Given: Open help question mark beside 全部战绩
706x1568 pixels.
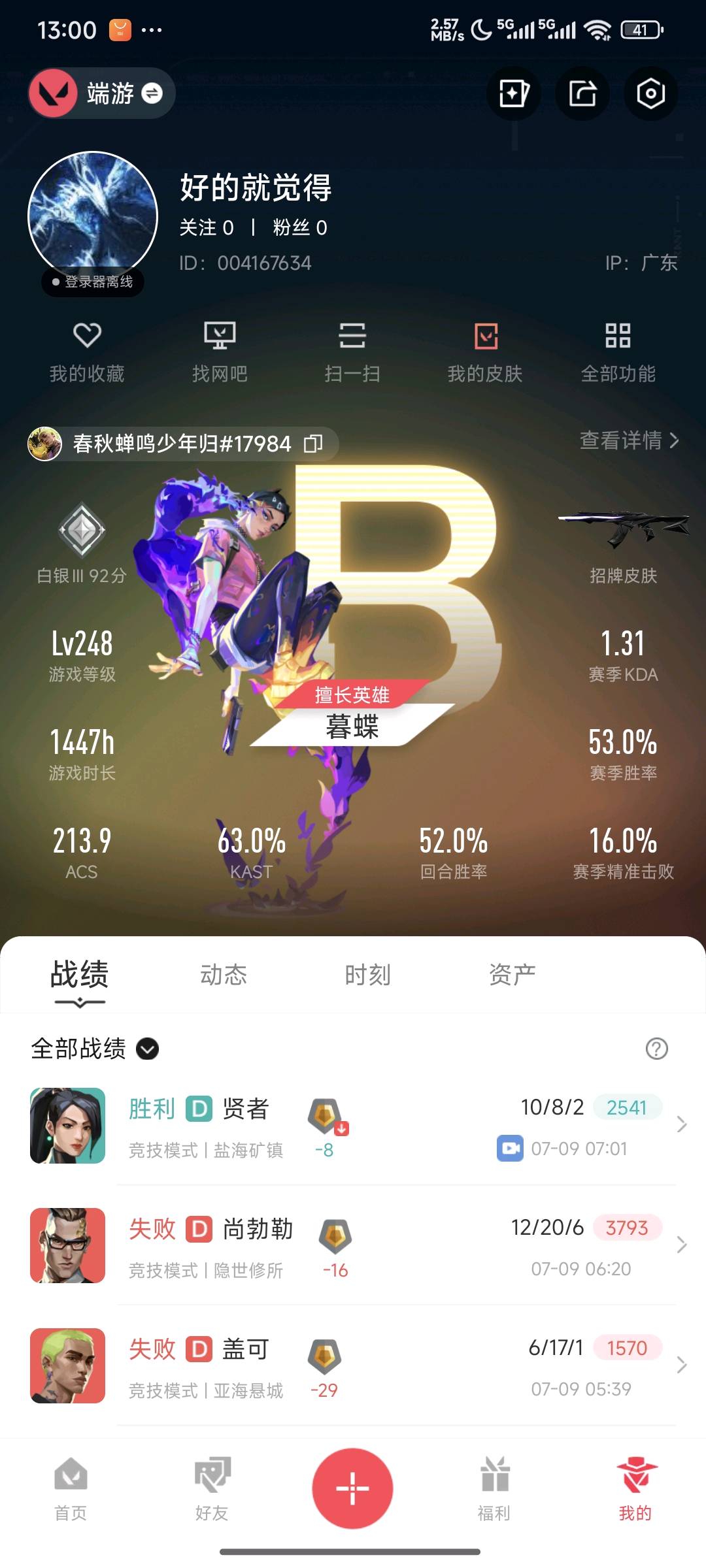Looking at the screenshot, I should pos(656,1049).
